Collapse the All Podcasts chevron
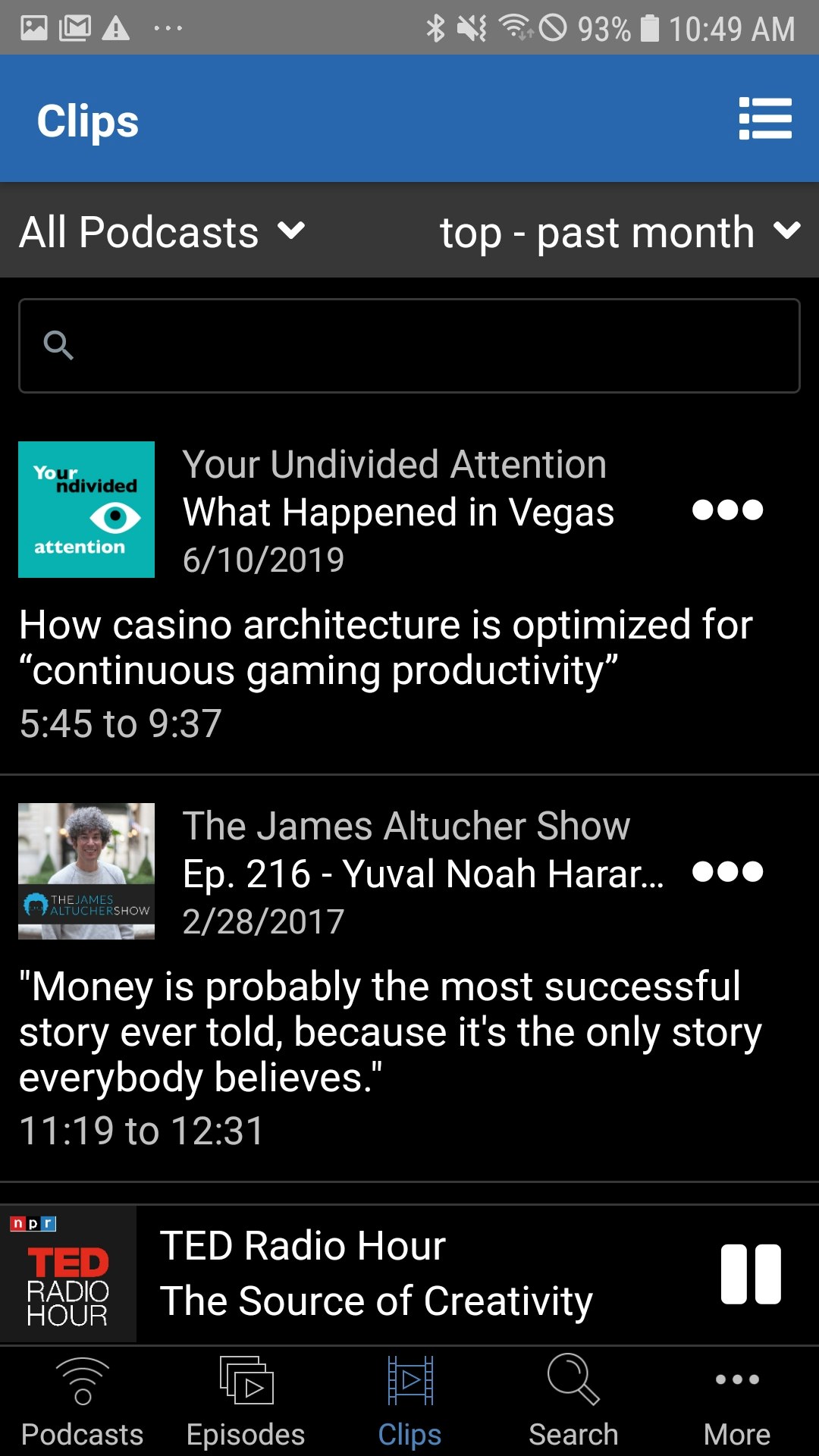This screenshot has height=1456, width=819. (x=292, y=233)
